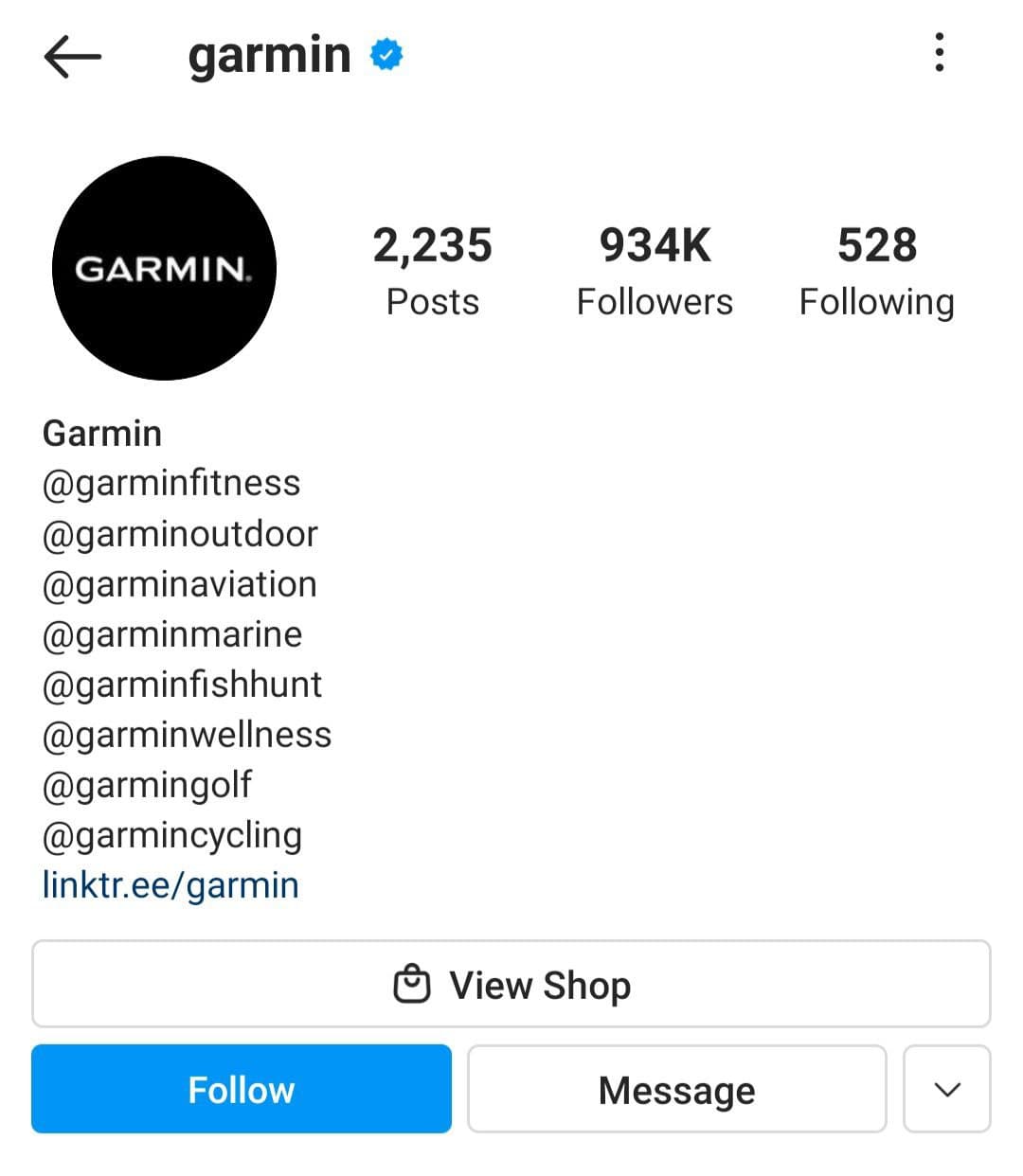
Task: Expand suggested accounts chevron button
Action: tap(947, 1090)
